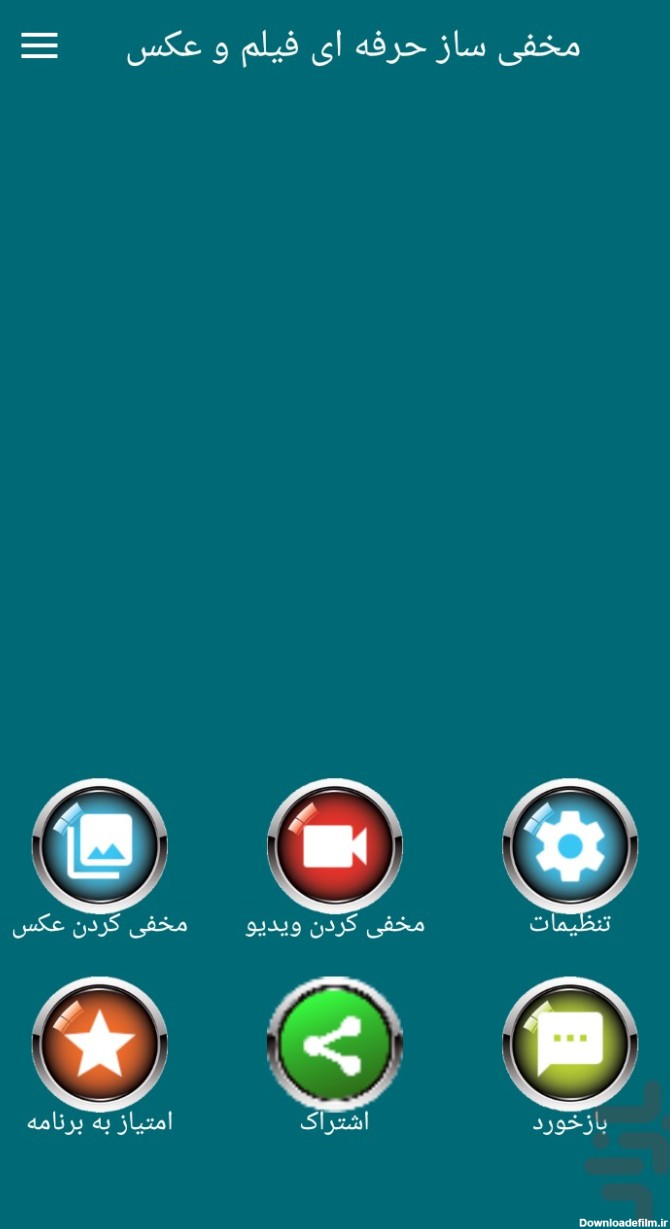Open the hide video (مخفی کردن ویدیو) button

point(335,846)
